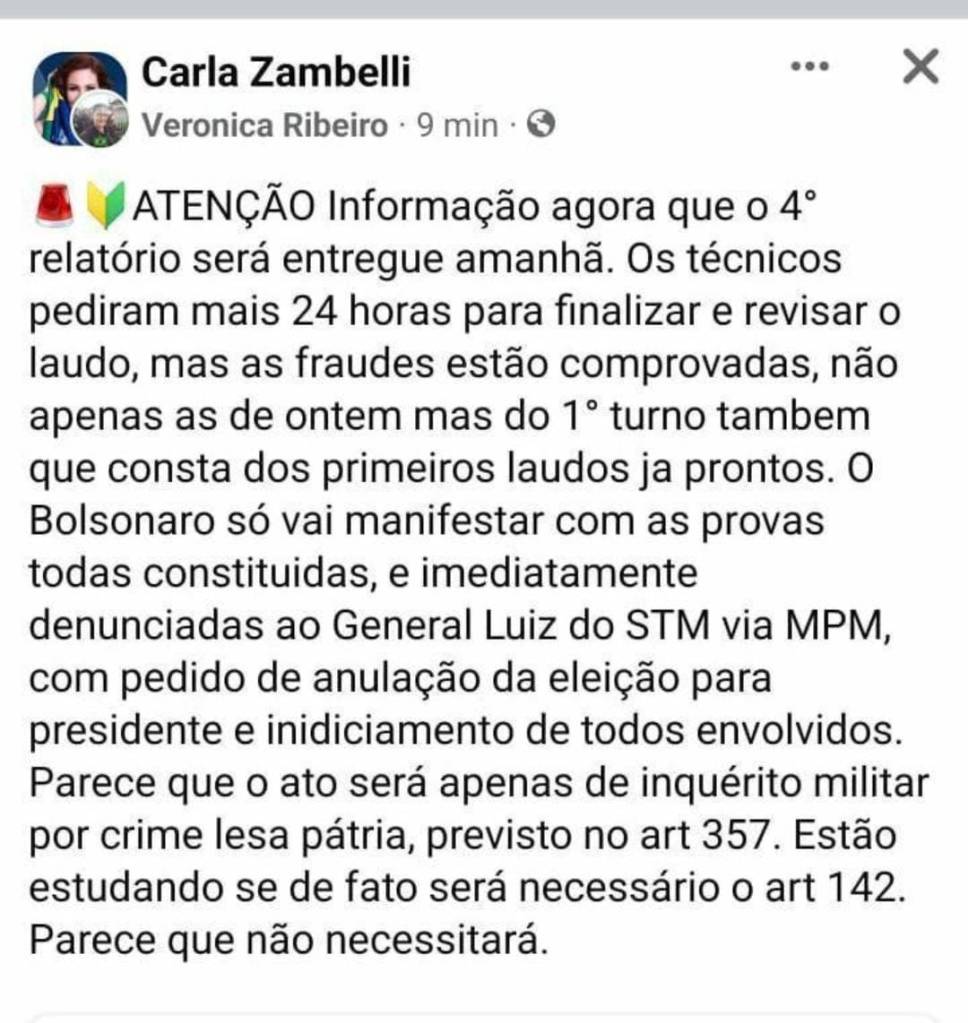Open the post's three-dot options menu
Image resolution: width=968 pixels, height=1023 pixels.
pos(809,67)
